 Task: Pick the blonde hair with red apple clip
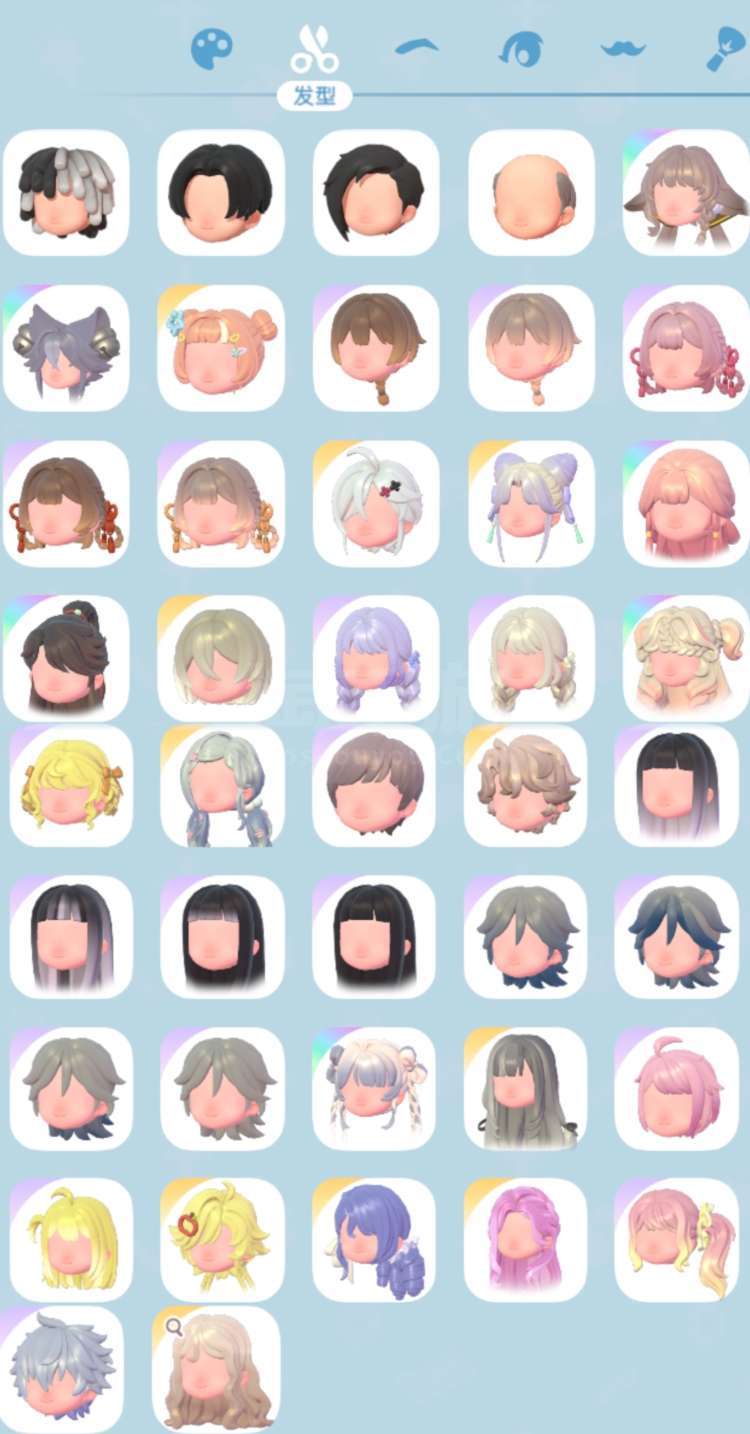tap(222, 1239)
